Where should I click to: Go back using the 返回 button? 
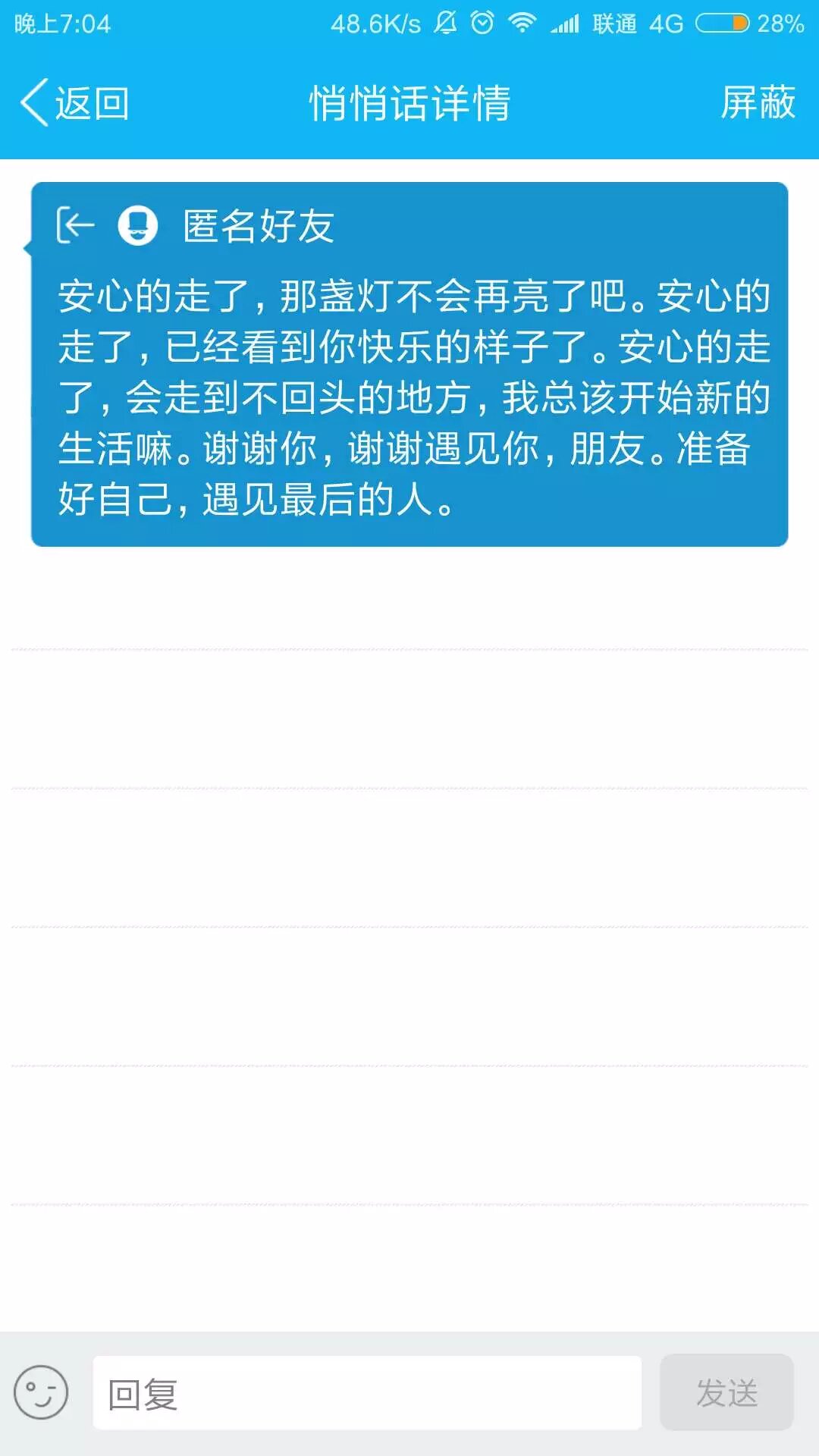(74, 103)
